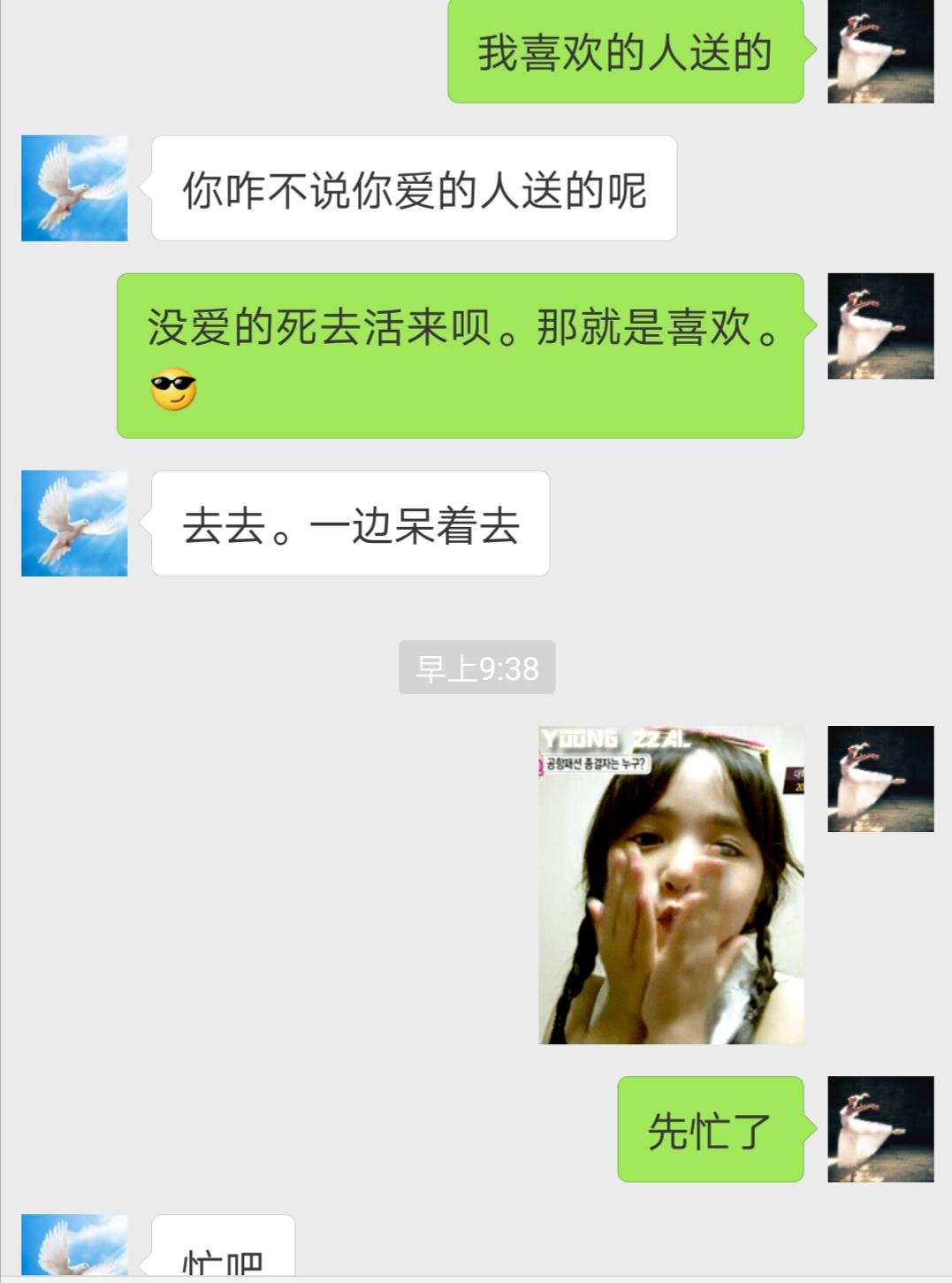952x1283 pixels.
Task: Tap dove avatar beside "你咋不说你爱的人送的呢"
Action: [x=74, y=187]
